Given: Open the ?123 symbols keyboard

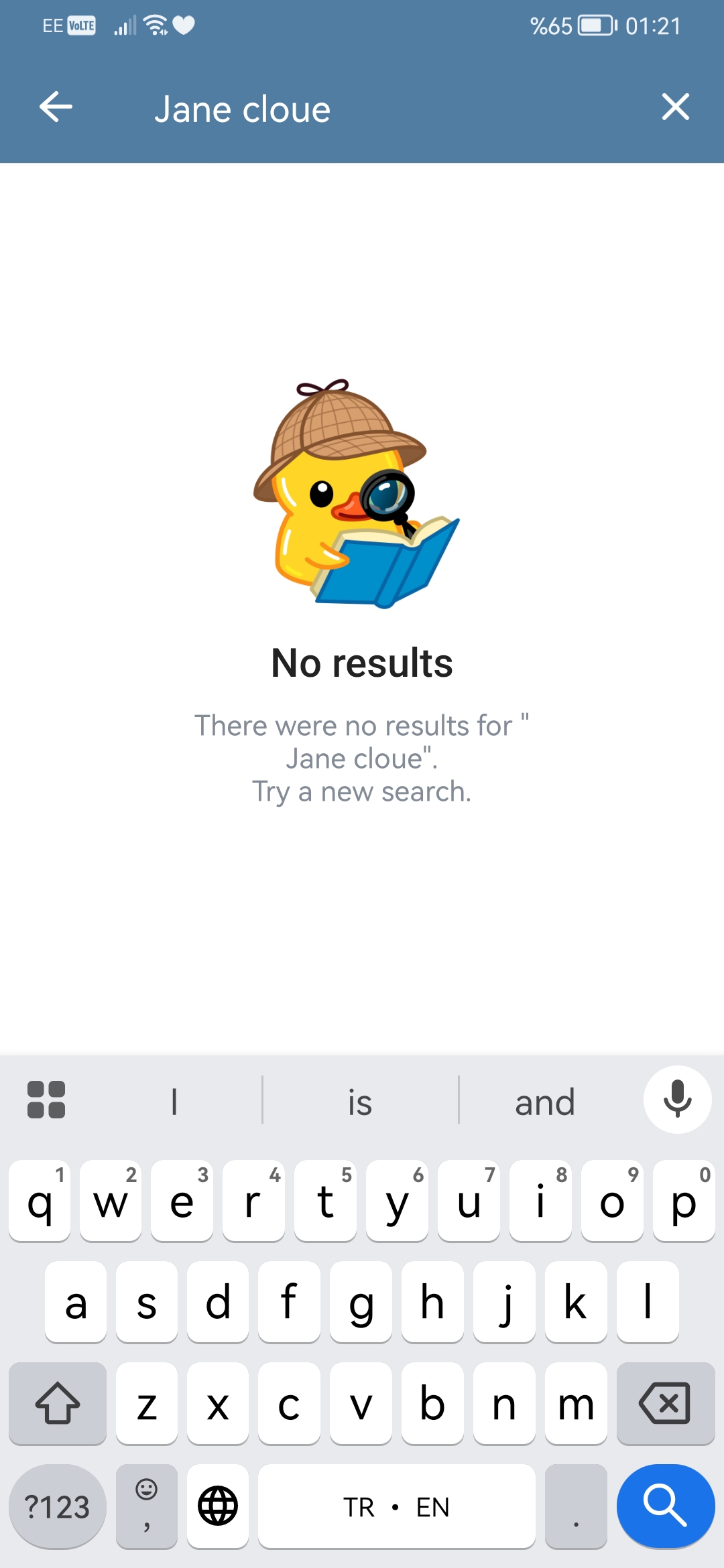Looking at the screenshot, I should (x=58, y=1506).
